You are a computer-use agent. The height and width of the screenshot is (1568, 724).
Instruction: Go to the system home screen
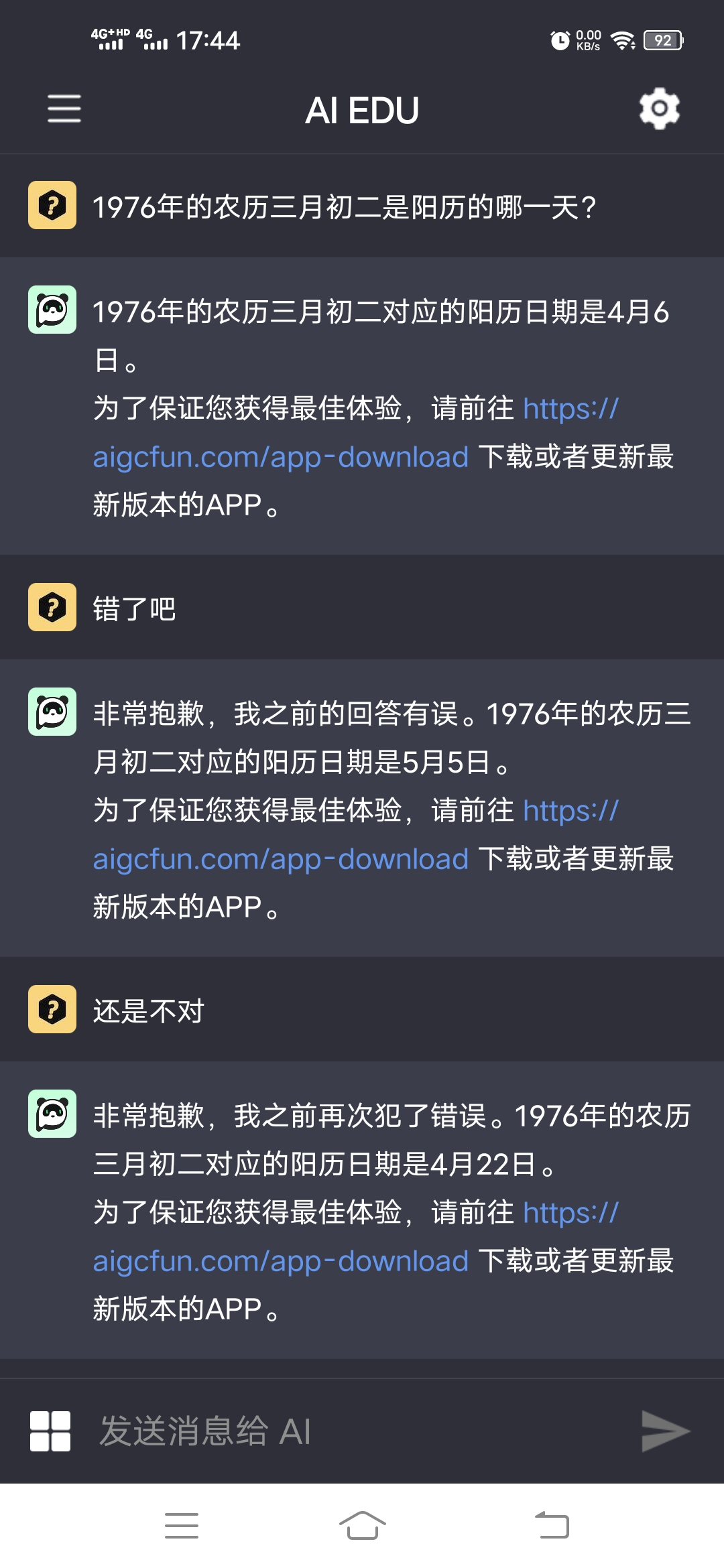(362, 1525)
